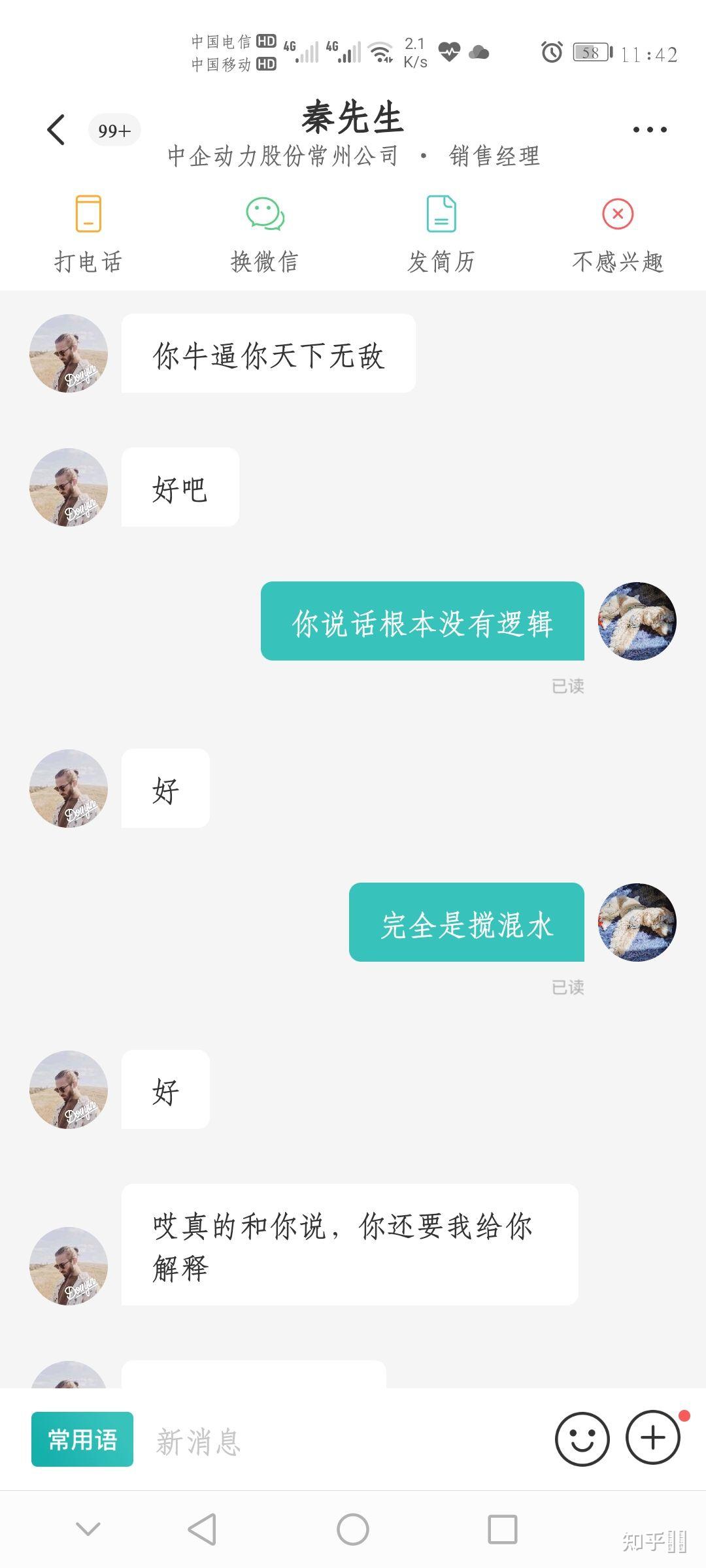Open the three-dot overflow menu
This screenshot has width=706, height=1568.
click(649, 129)
